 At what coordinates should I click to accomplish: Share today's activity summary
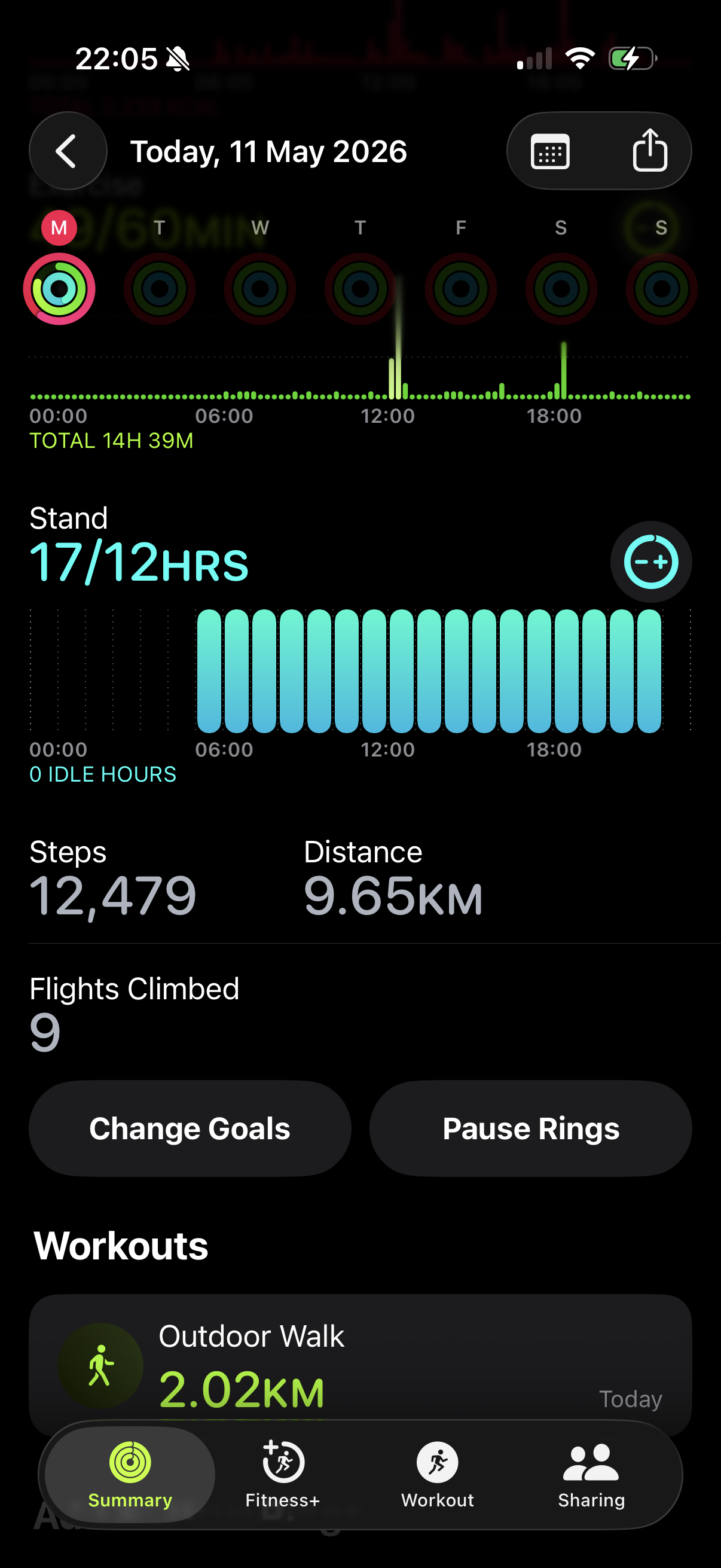[650, 150]
